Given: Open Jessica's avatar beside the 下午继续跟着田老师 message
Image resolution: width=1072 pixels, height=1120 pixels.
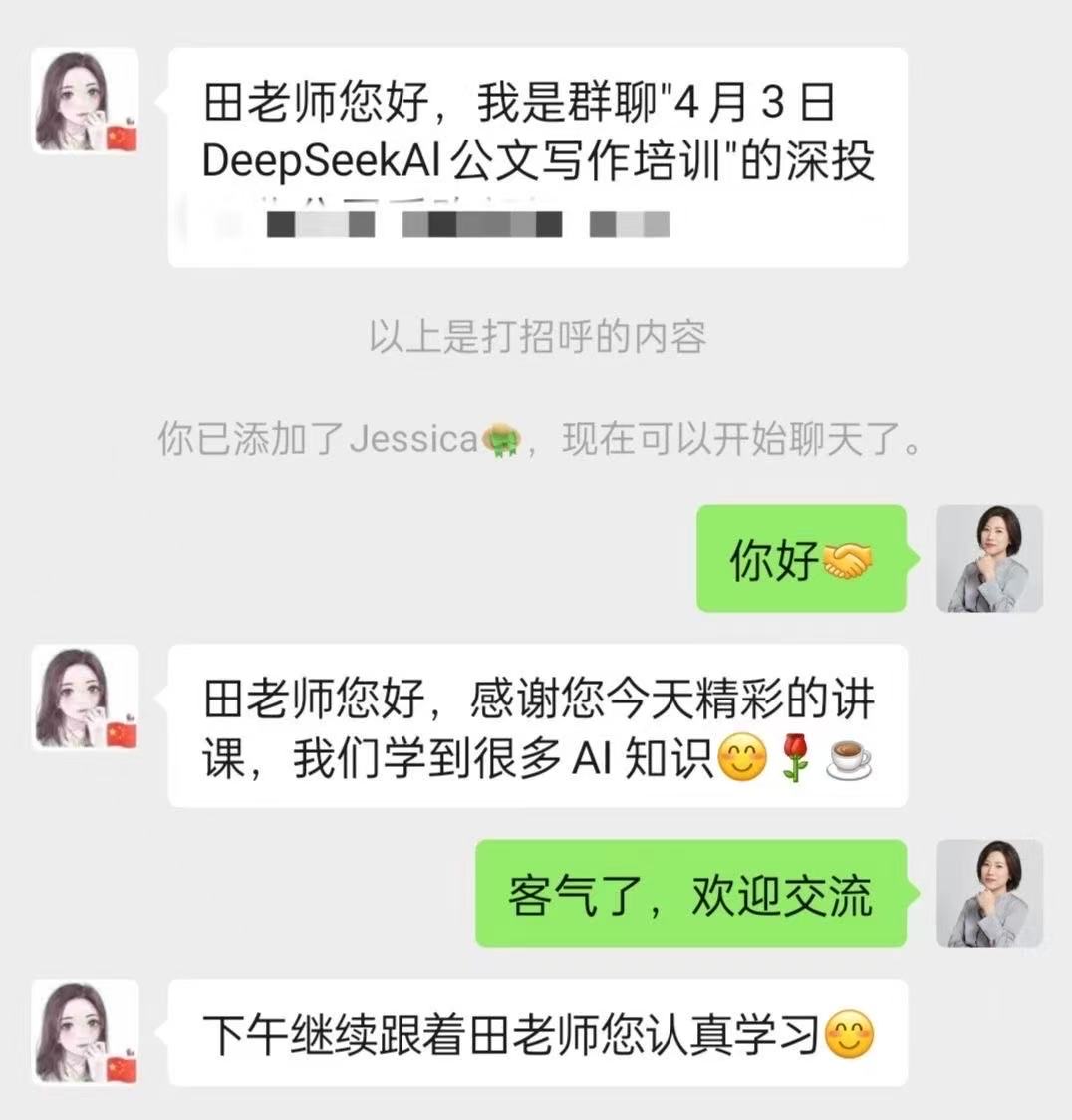Looking at the screenshot, I should tap(86, 1032).
